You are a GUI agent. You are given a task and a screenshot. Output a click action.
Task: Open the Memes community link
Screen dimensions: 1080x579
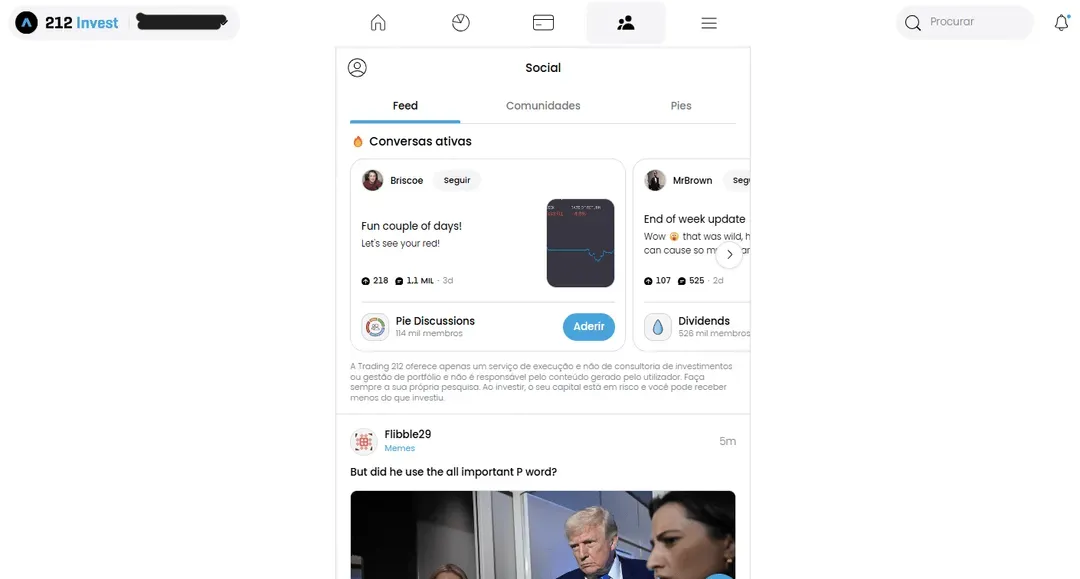pyautogui.click(x=399, y=449)
